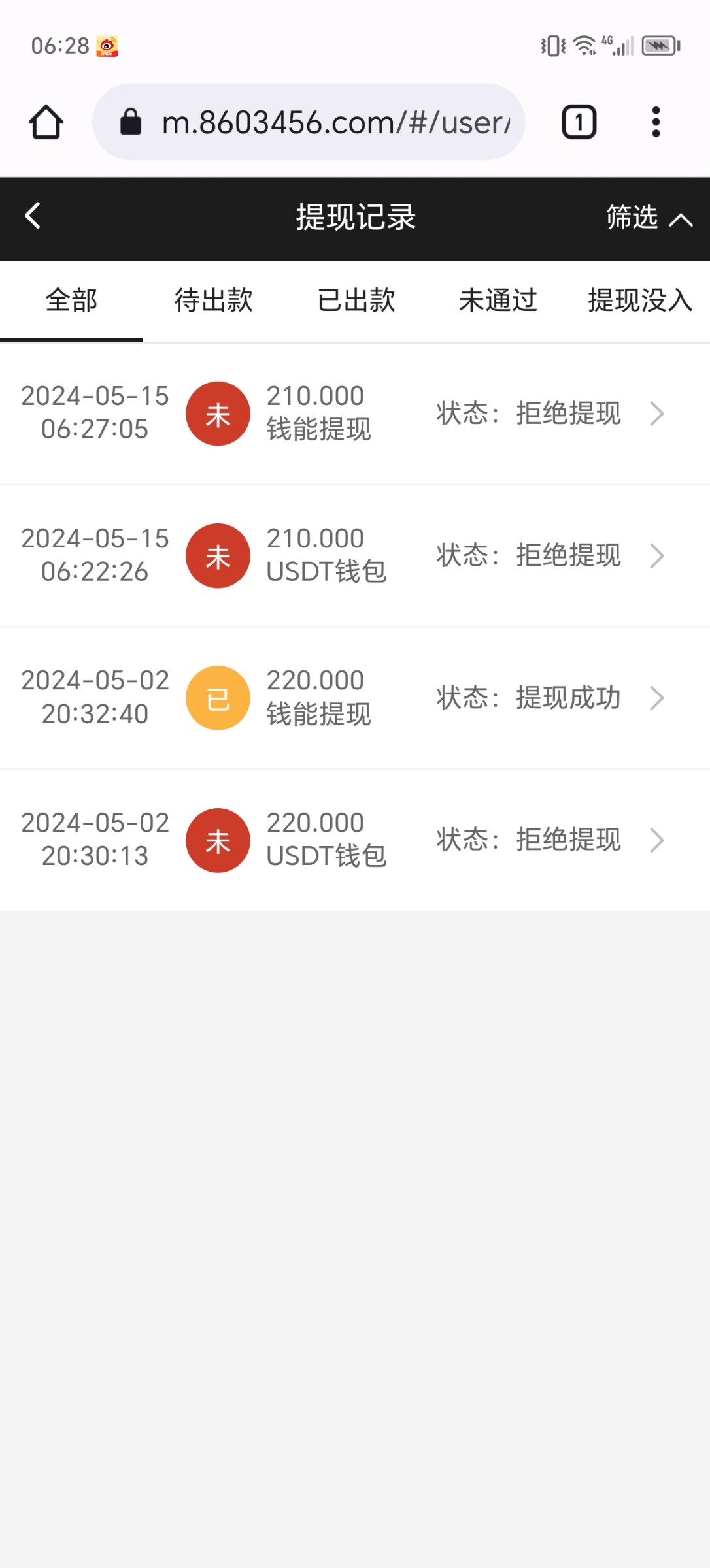The image size is (710, 1568).
Task: Open the browser tab switcher
Action: point(579,122)
